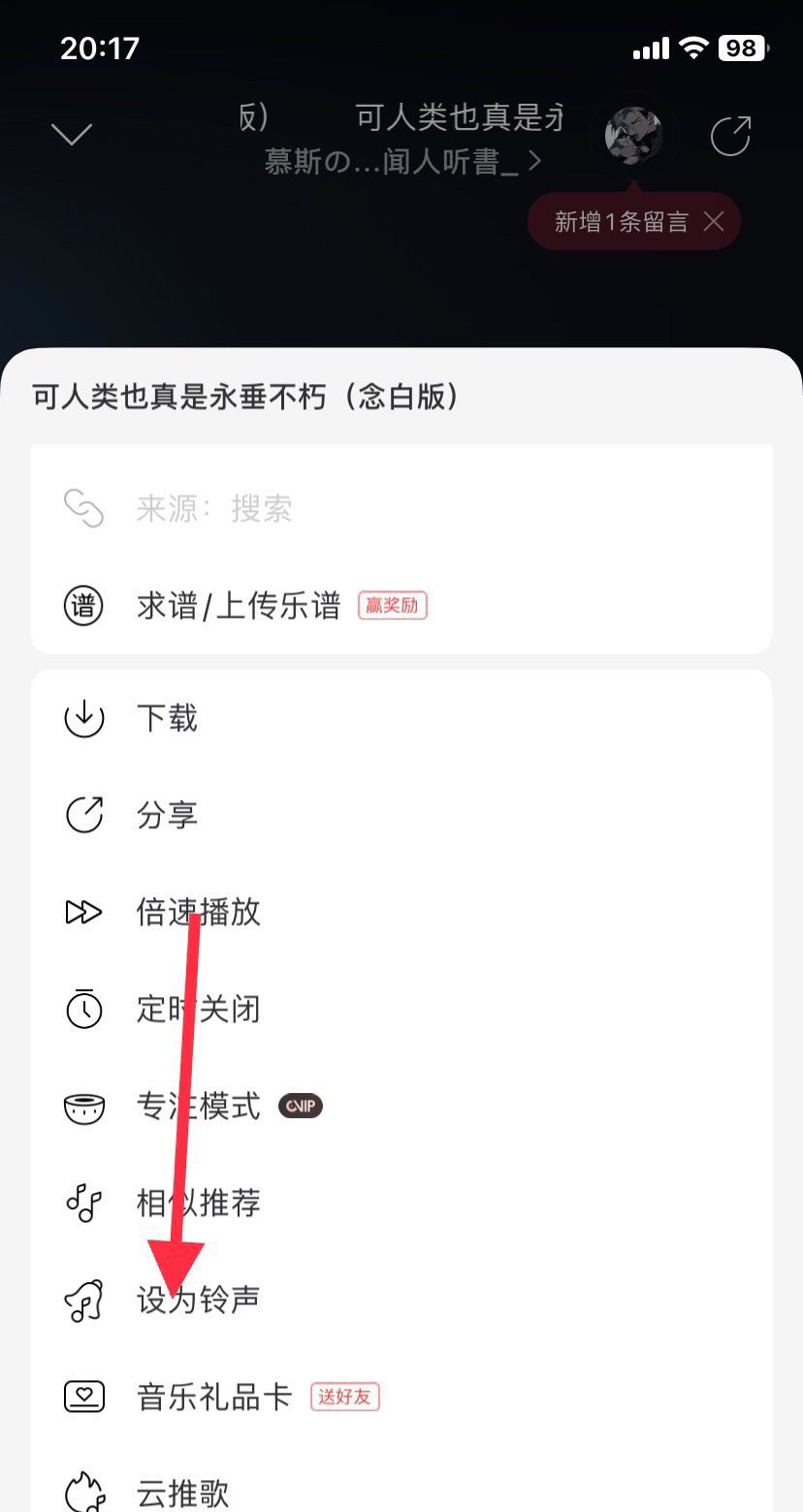Viewport: 803px width, 1512px height.
Task: Select the 设为铃声 menu entry
Action: pyautogui.click(x=198, y=1300)
